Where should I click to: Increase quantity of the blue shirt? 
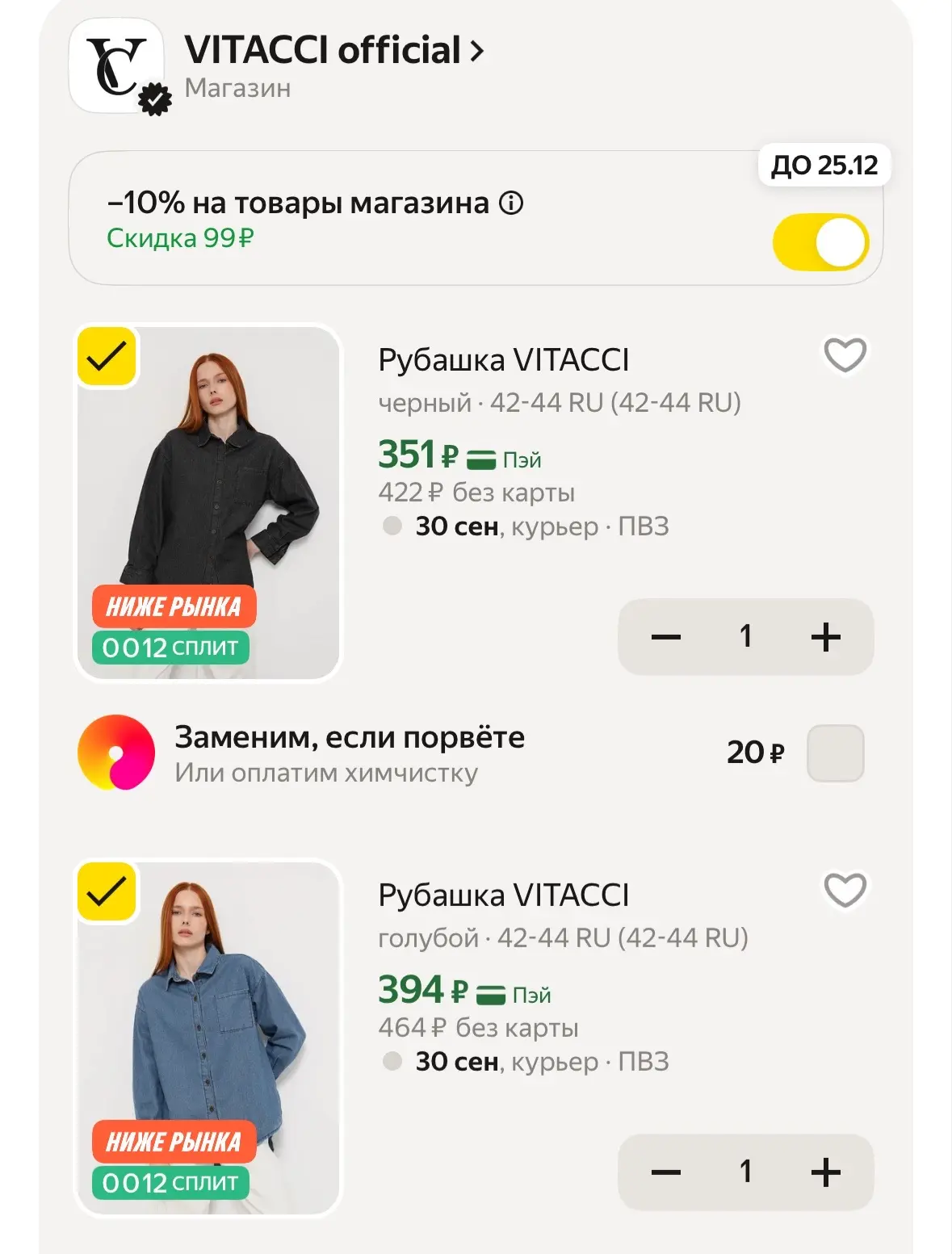[825, 1172]
